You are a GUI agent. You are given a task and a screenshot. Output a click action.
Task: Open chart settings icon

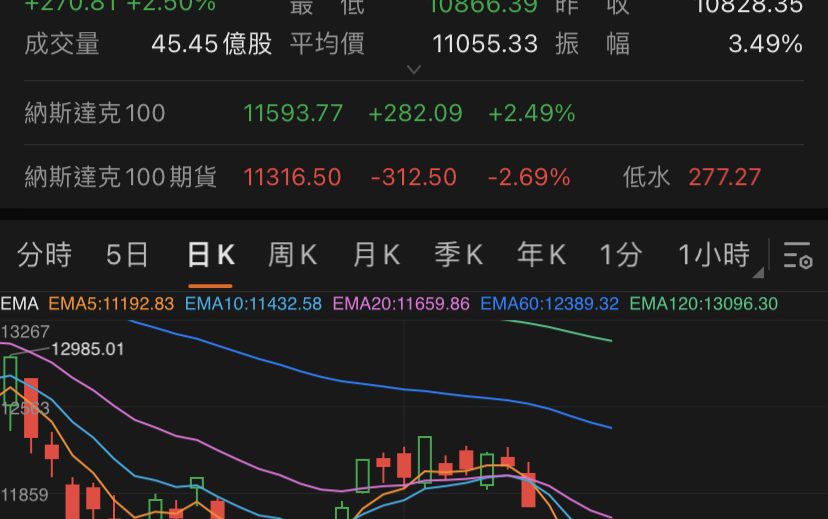pos(797,256)
